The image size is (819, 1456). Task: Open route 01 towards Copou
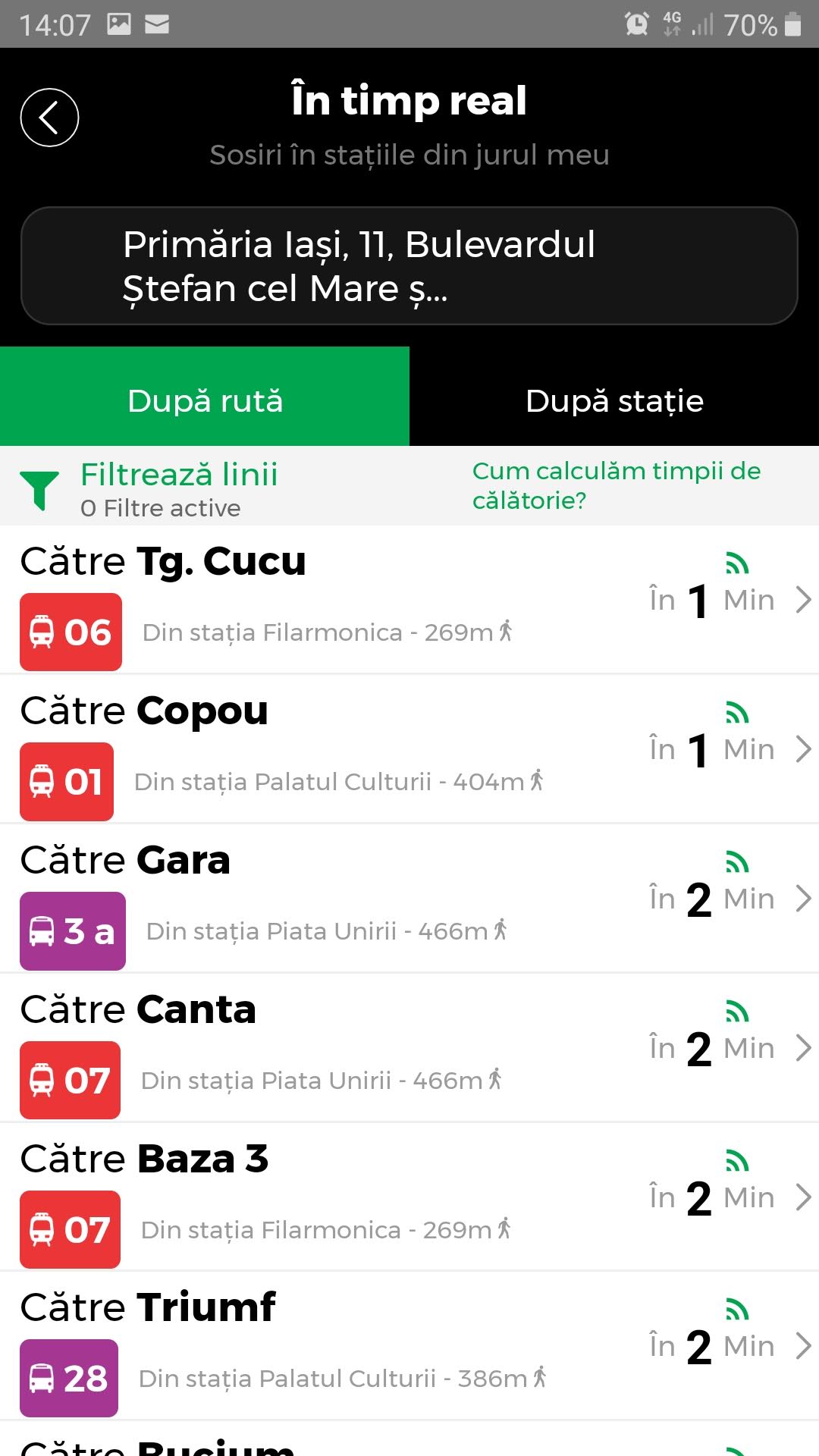[409, 749]
